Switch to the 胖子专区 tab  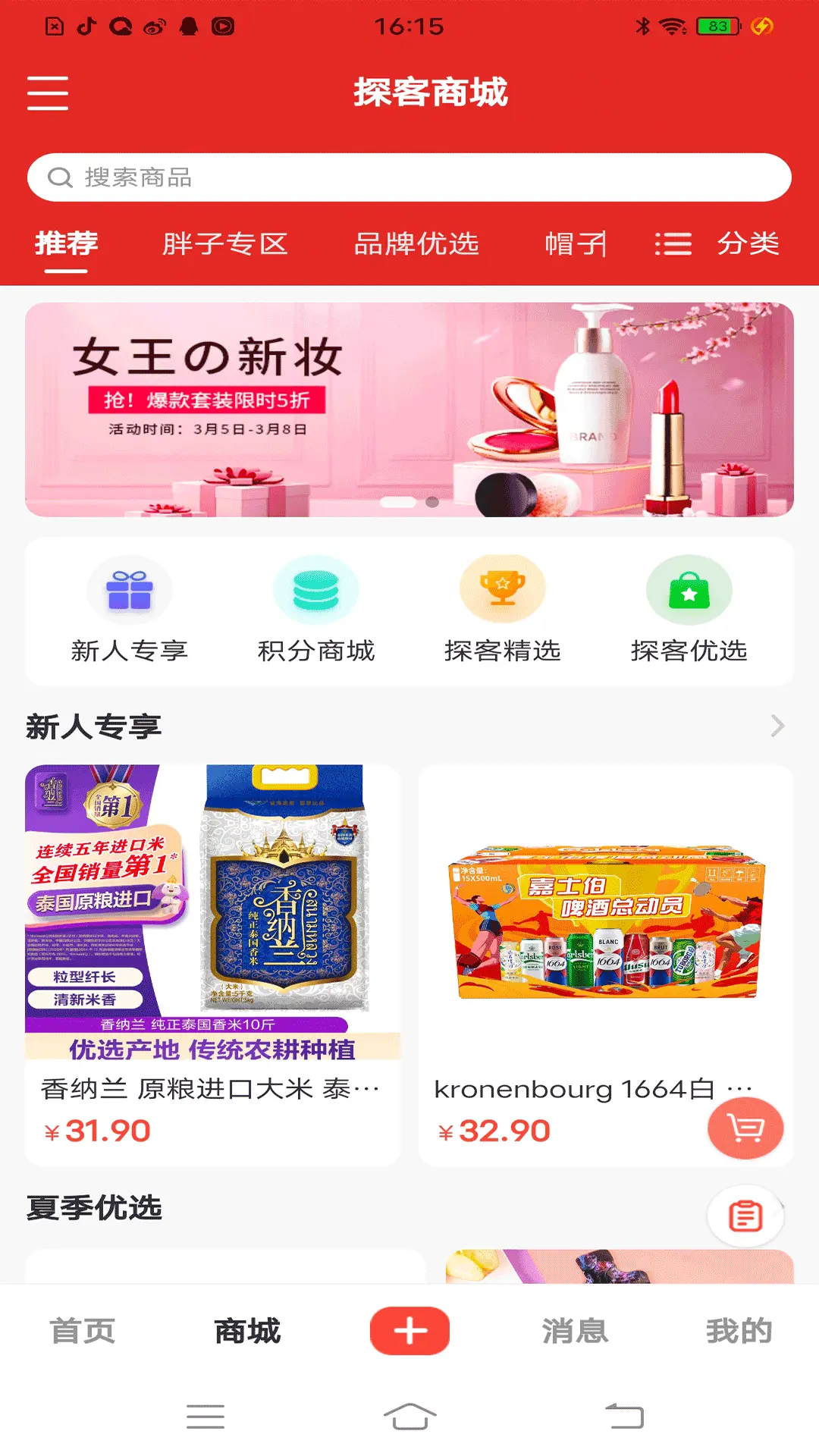tap(225, 244)
